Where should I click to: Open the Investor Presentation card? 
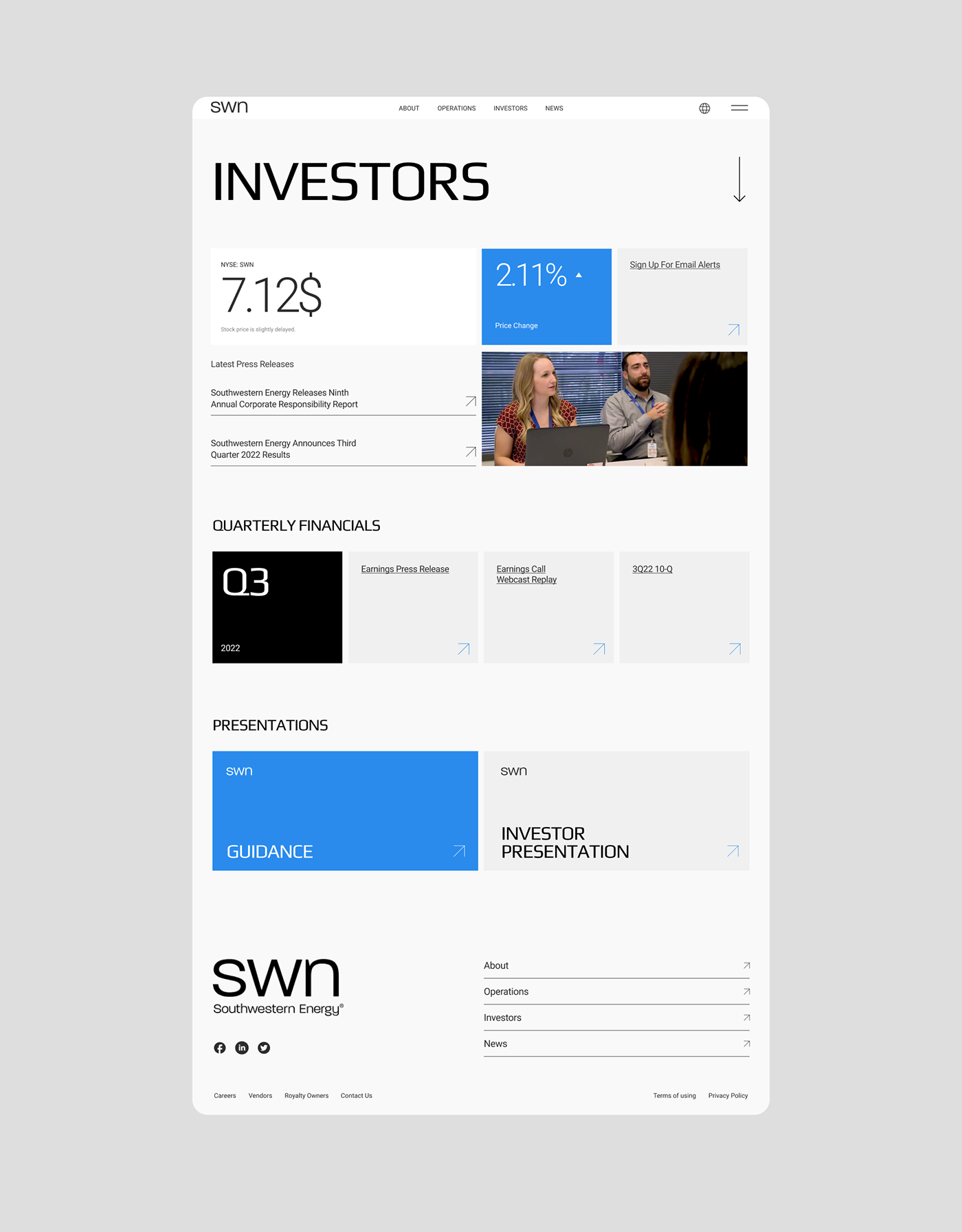(616, 811)
